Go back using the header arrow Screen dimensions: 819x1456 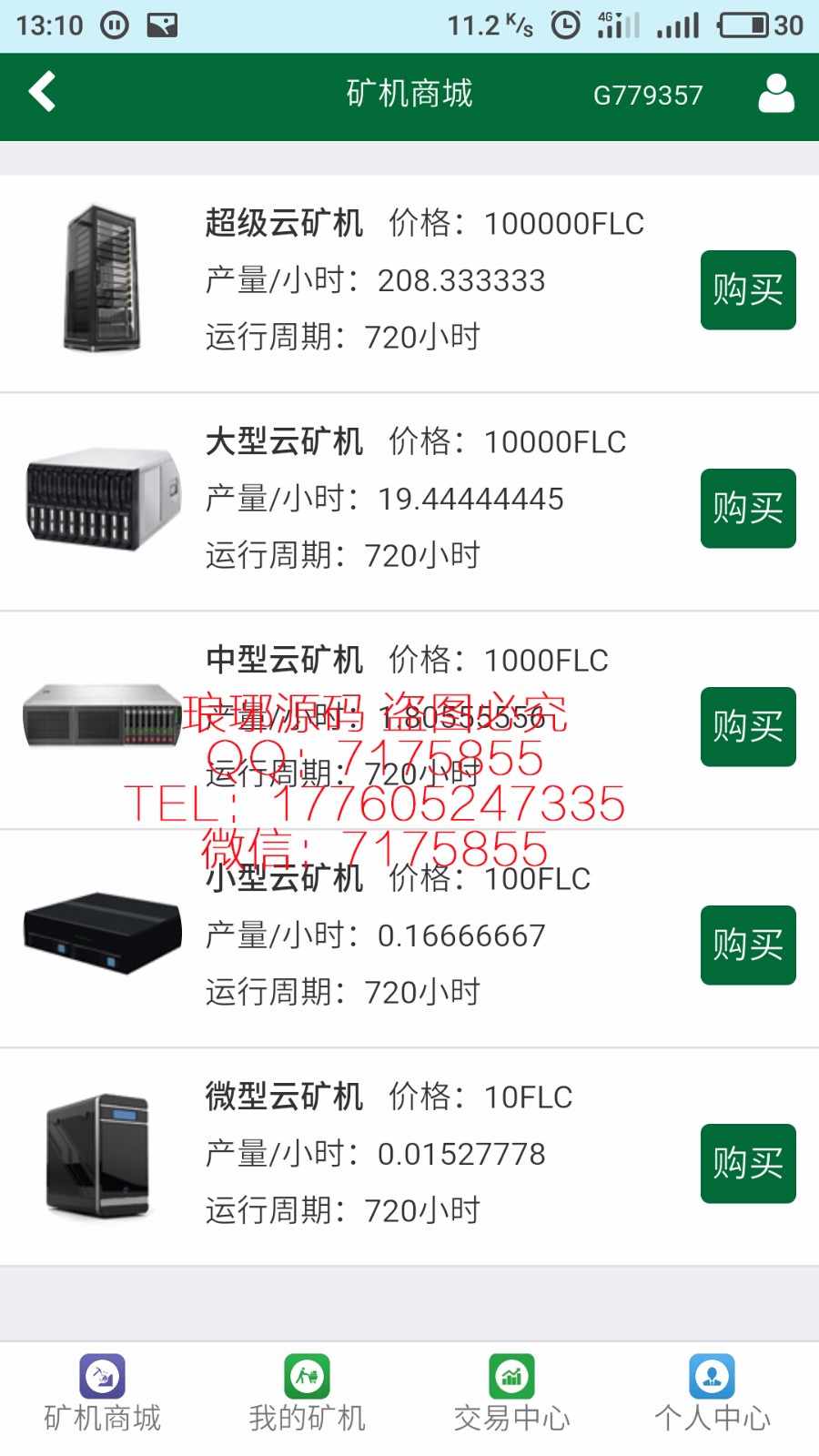(42, 92)
